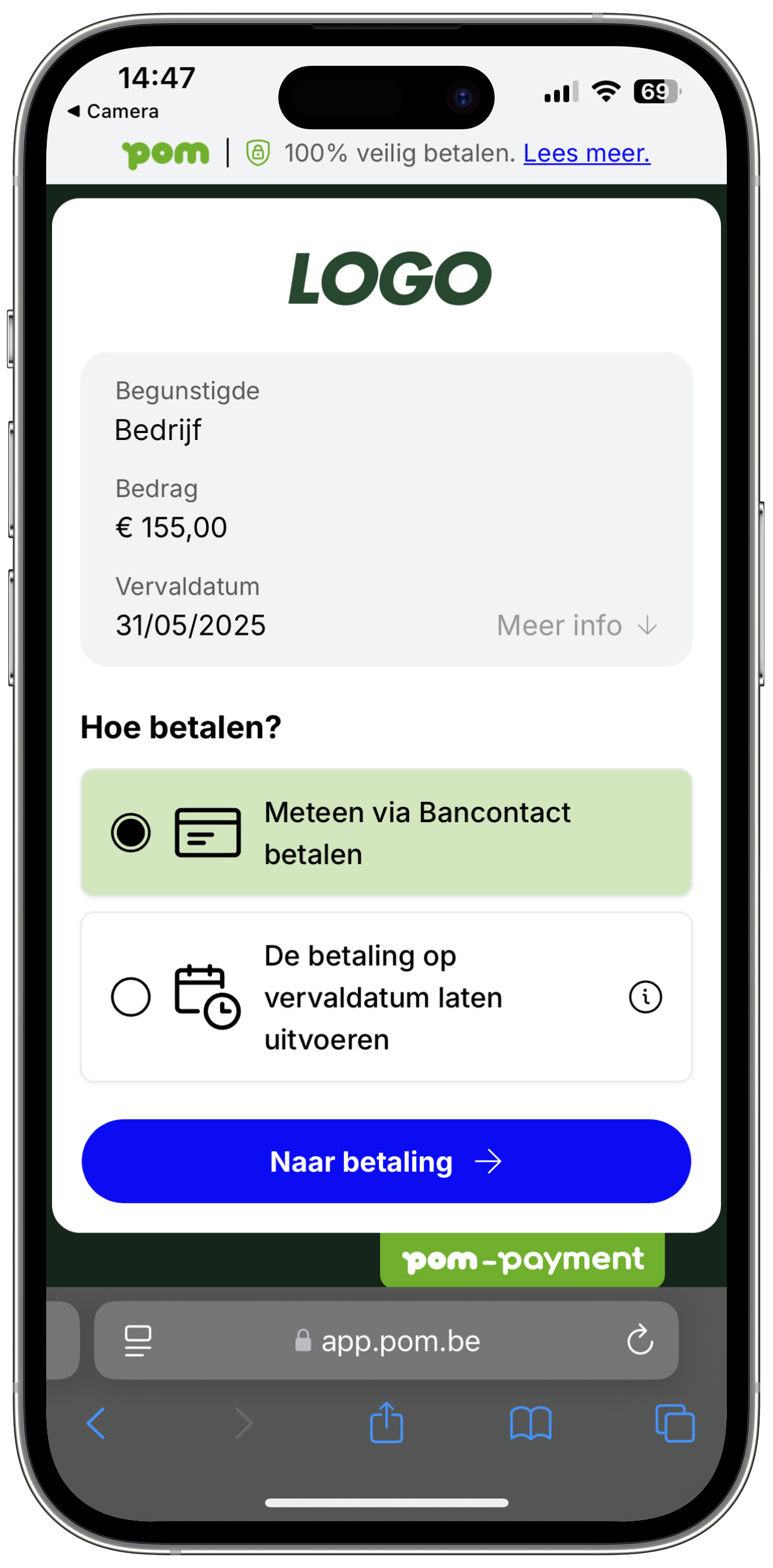Return to Camera app

pos(113,111)
